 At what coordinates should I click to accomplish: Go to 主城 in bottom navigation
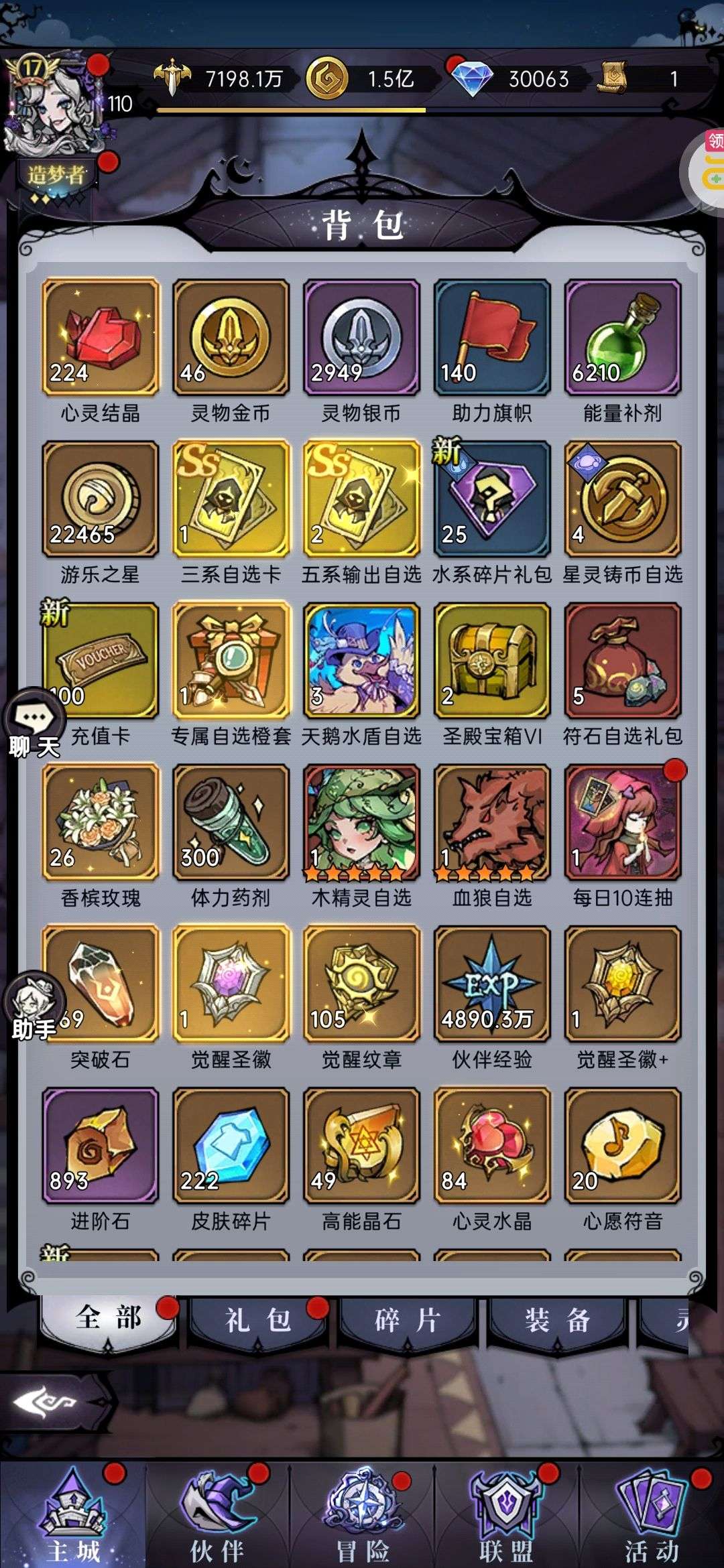[73, 1514]
